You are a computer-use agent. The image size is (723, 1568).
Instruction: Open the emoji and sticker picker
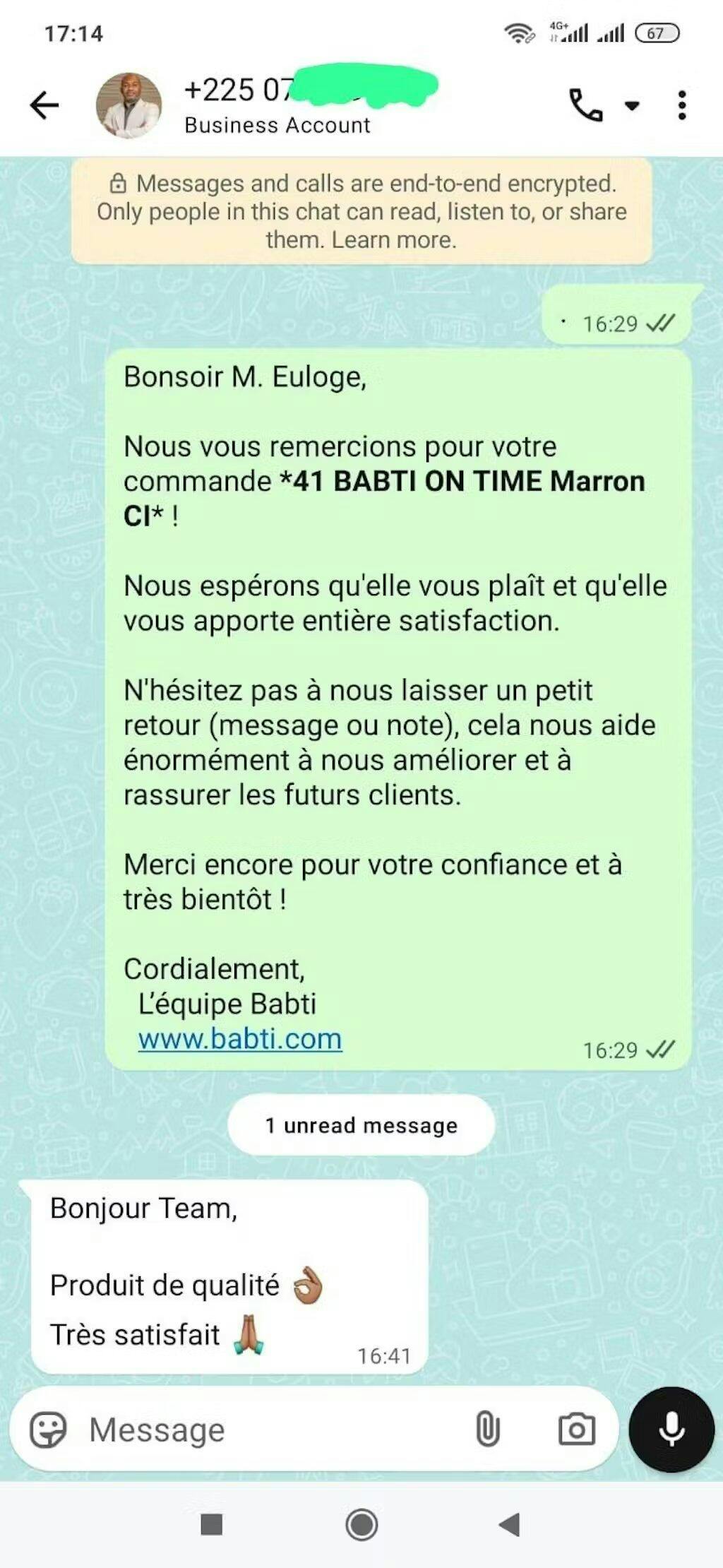[48, 1430]
